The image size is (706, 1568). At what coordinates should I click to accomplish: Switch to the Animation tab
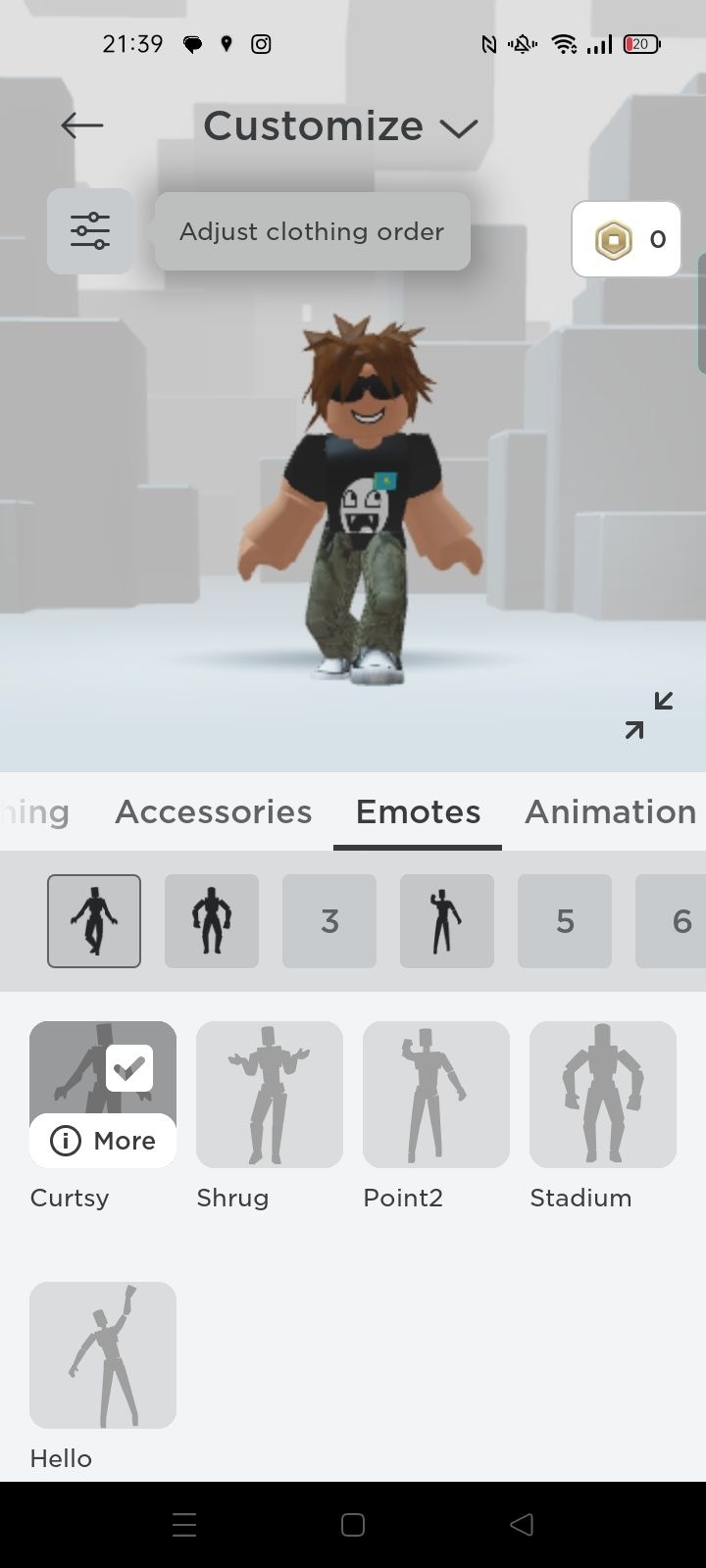610,811
